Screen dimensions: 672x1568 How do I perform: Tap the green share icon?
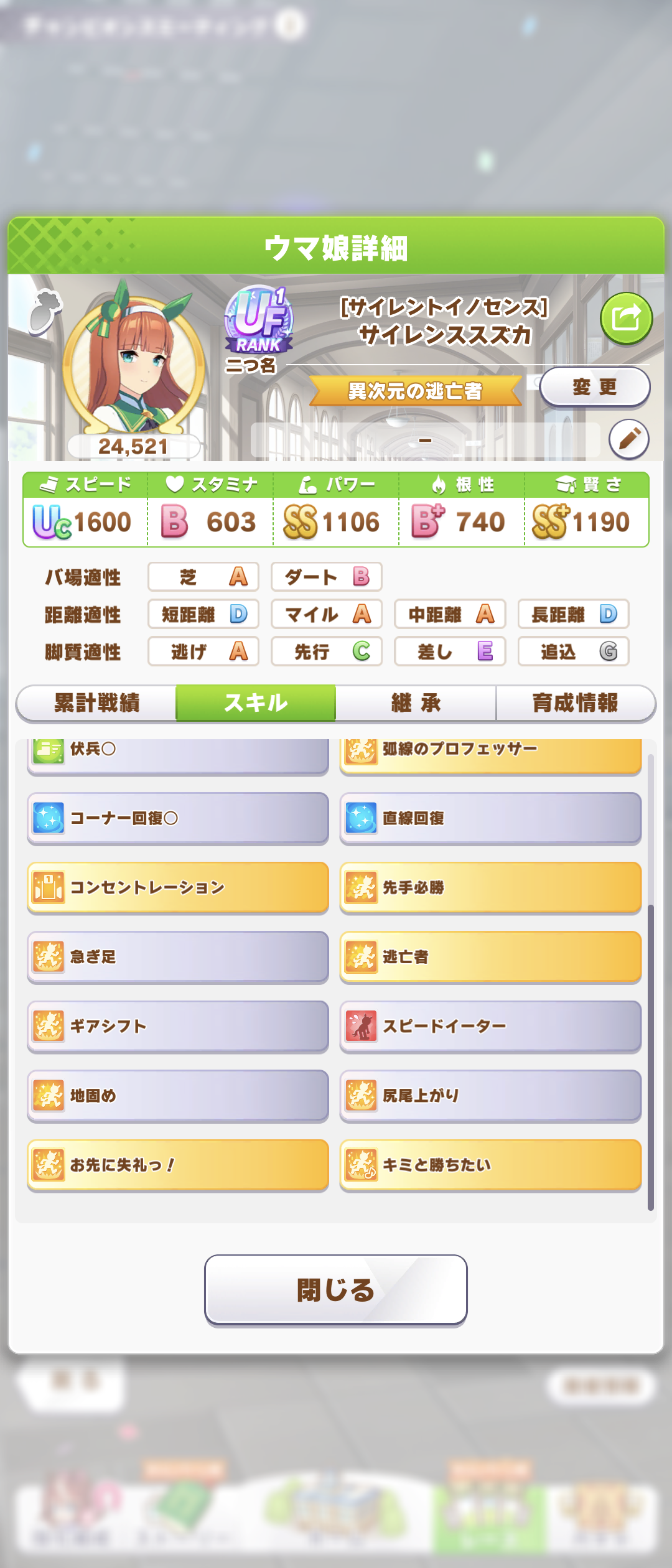(626, 319)
